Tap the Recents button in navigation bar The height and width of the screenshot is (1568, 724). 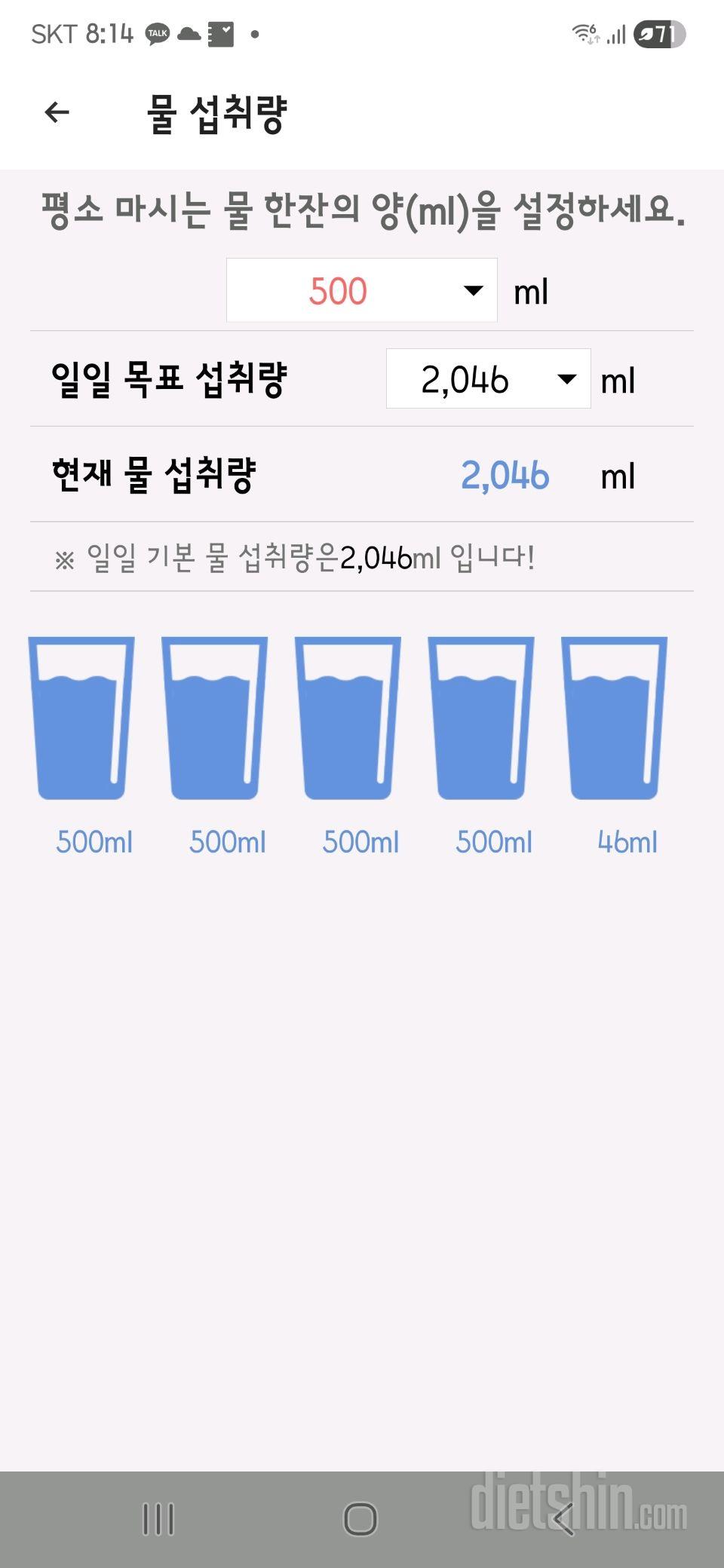(x=156, y=1520)
